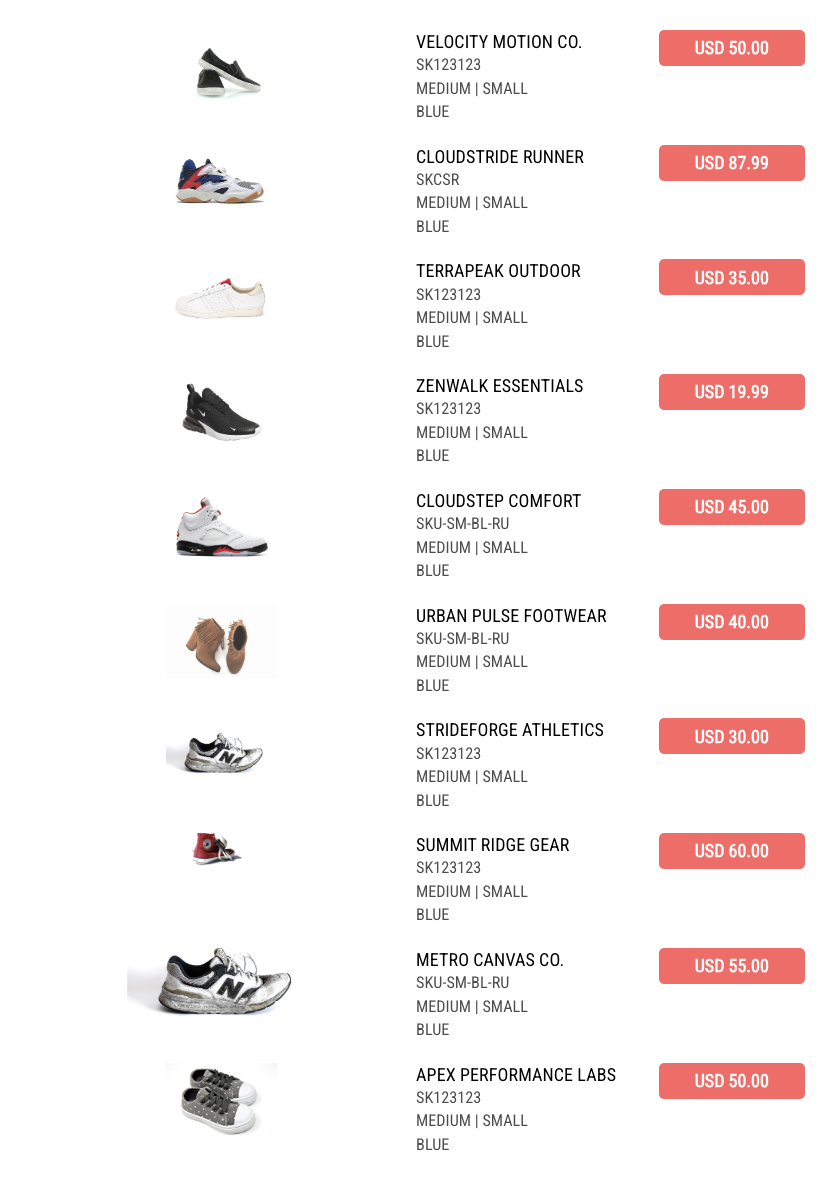This screenshot has height=1184, width=832.
Task: Click the USD 40.00 button for Urban Pulse
Action: (x=731, y=621)
